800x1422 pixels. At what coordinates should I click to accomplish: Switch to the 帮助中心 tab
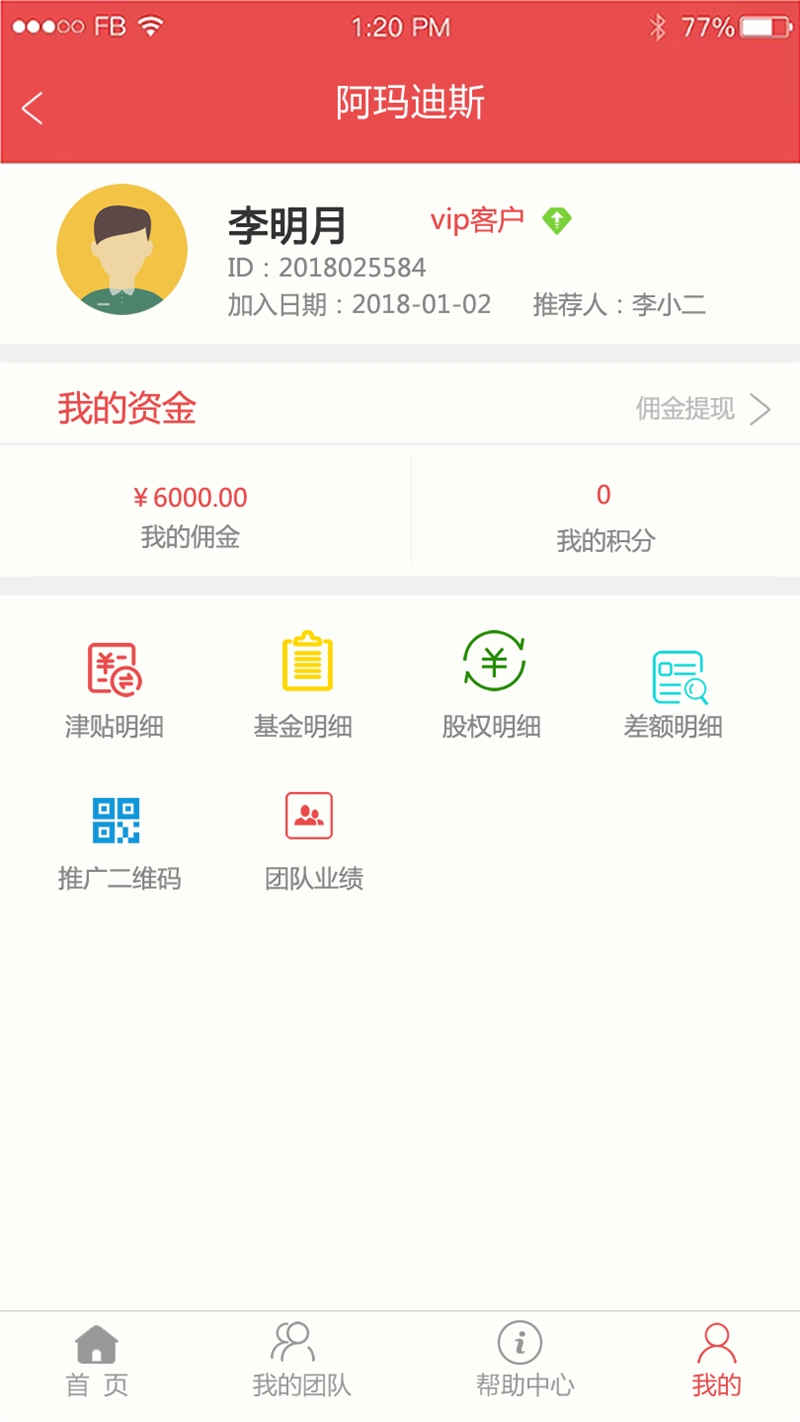pos(519,1360)
